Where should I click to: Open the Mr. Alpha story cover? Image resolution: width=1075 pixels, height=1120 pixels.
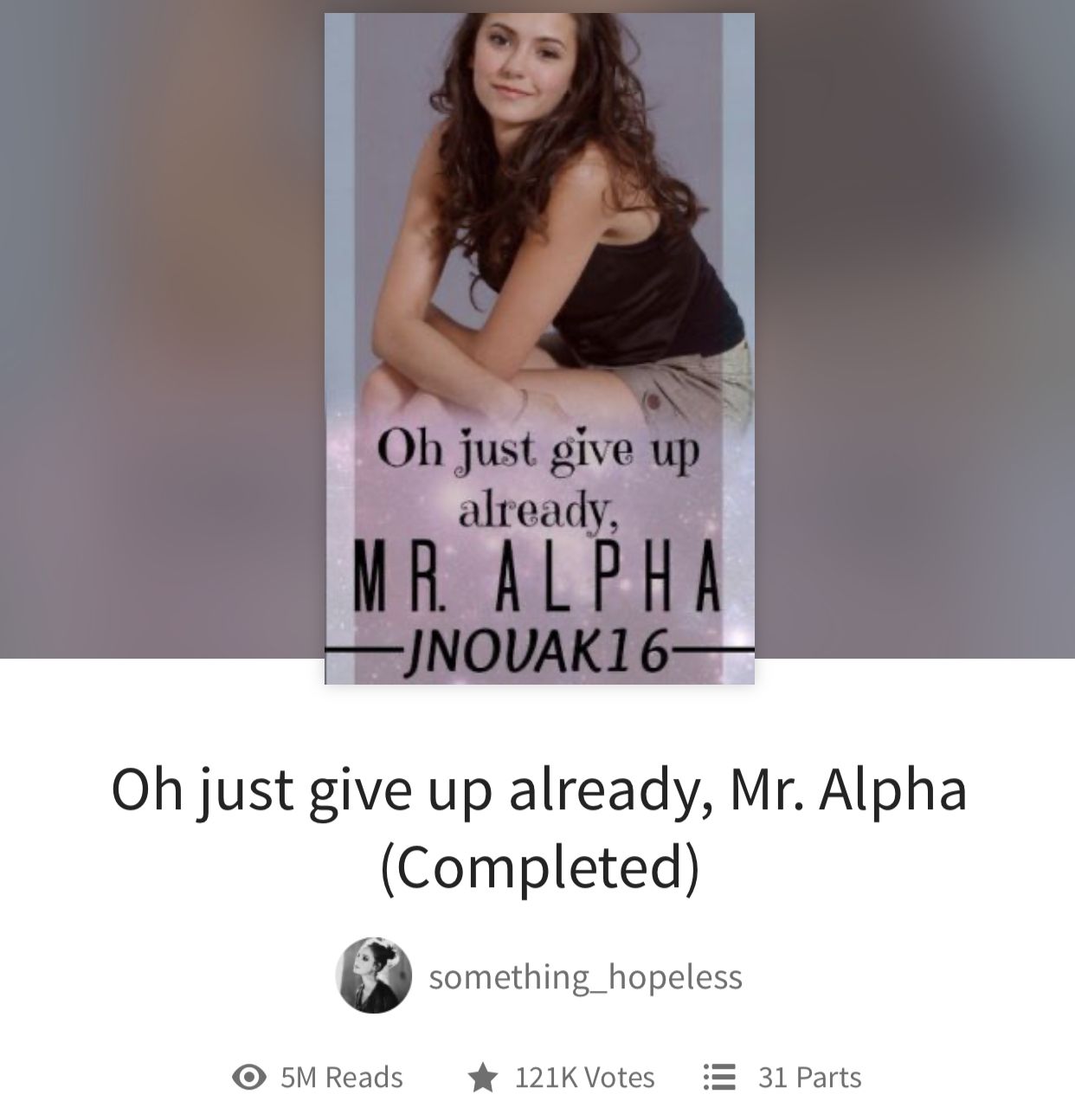(x=539, y=349)
